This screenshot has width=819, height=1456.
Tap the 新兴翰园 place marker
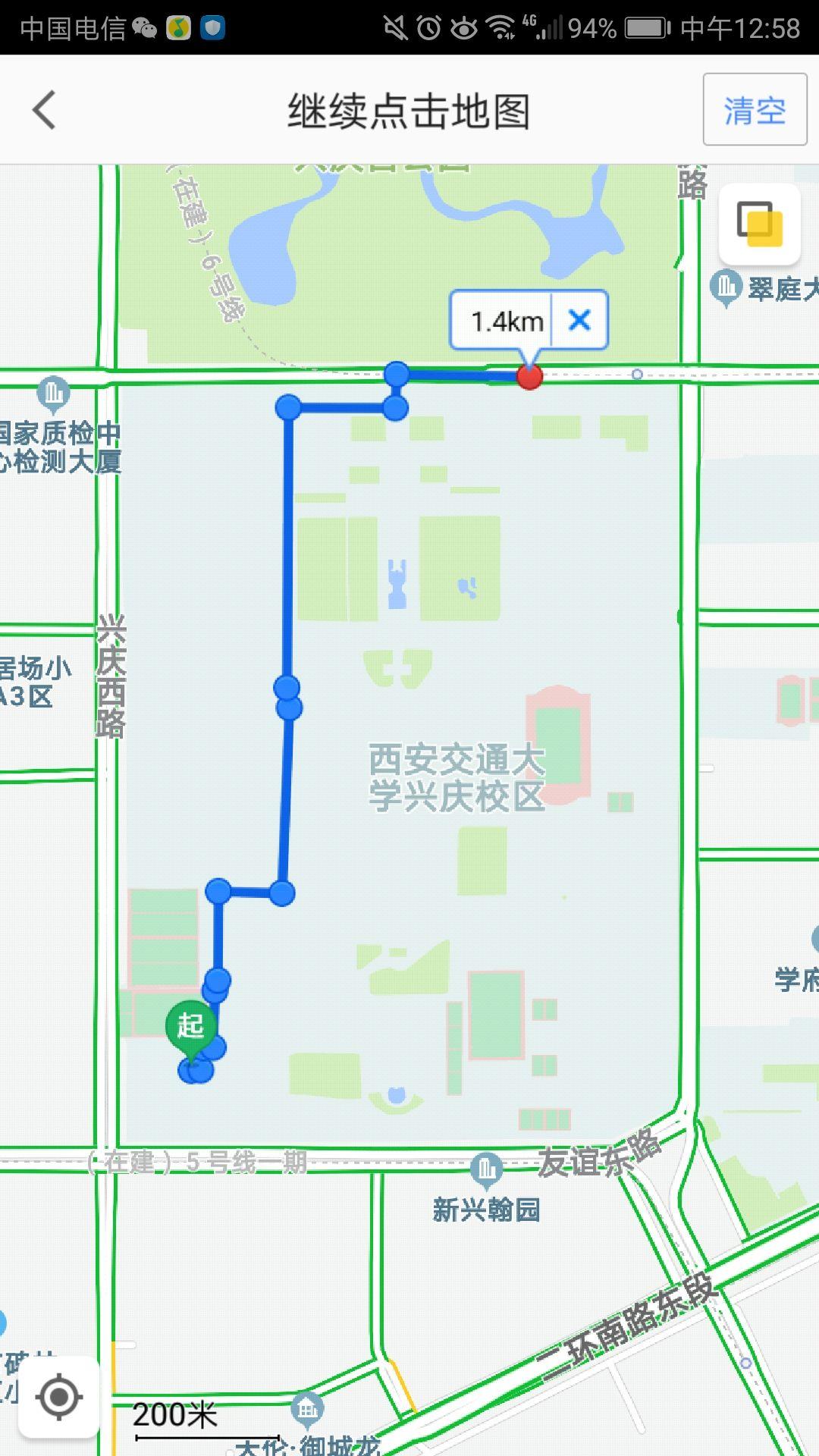click(486, 1169)
